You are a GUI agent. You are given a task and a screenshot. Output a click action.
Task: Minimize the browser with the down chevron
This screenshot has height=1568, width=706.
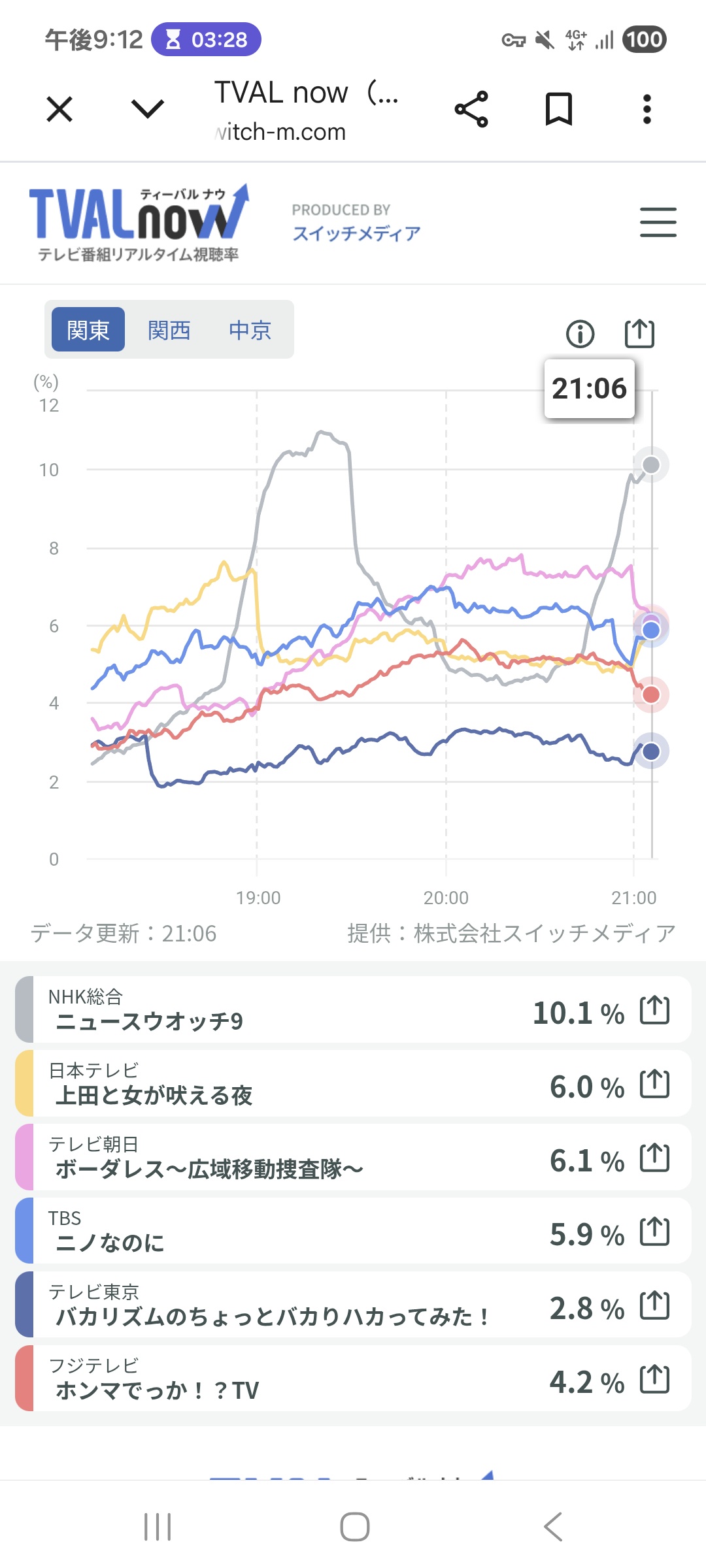click(148, 109)
